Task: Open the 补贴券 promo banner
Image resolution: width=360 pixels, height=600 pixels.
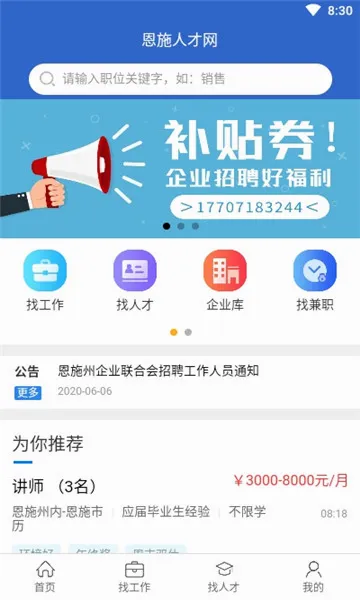Action: (x=180, y=168)
